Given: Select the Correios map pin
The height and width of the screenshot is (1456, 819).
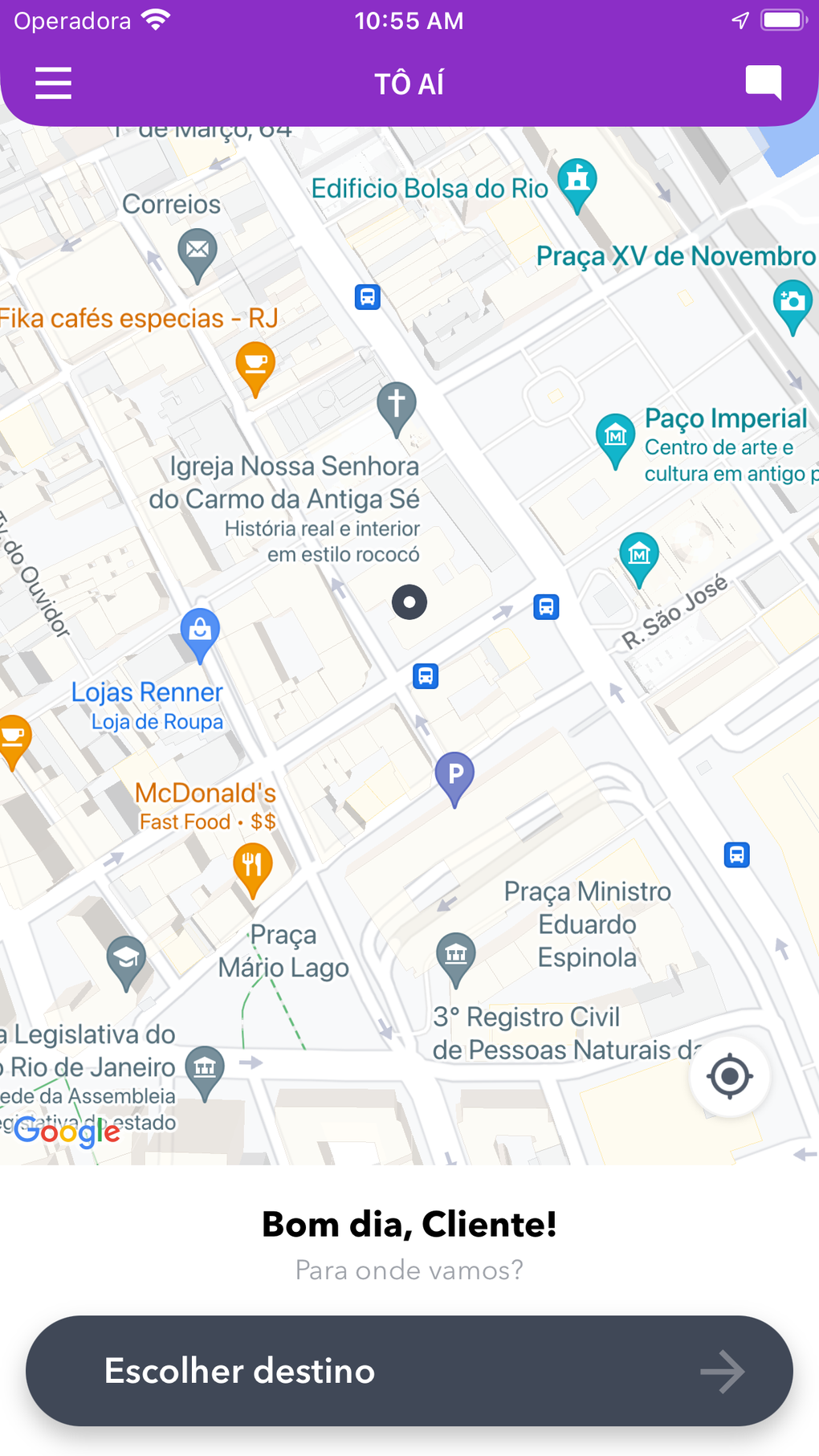Looking at the screenshot, I should coord(198,251).
